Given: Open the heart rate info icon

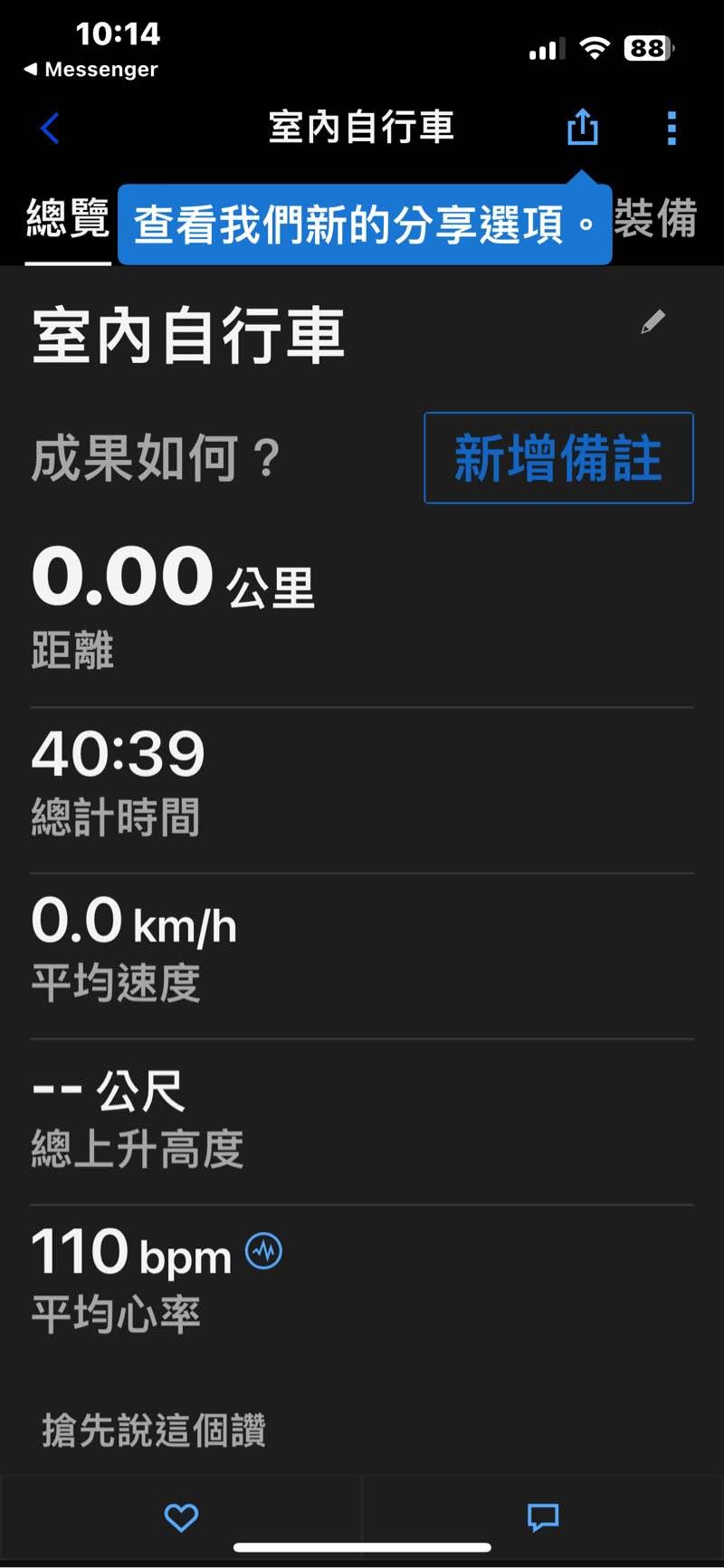Looking at the screenshot, I should point(264,1251).
